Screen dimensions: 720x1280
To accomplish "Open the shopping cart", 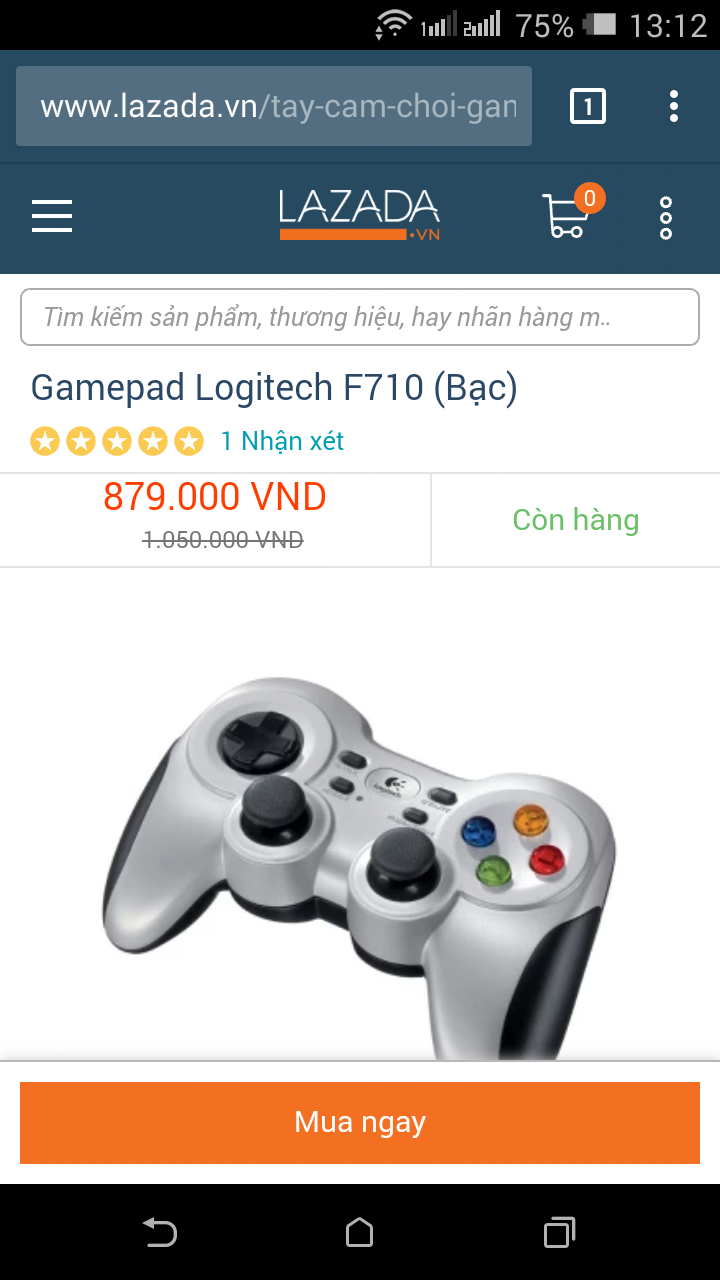I will pyautogui.click(x=568, y=214).
